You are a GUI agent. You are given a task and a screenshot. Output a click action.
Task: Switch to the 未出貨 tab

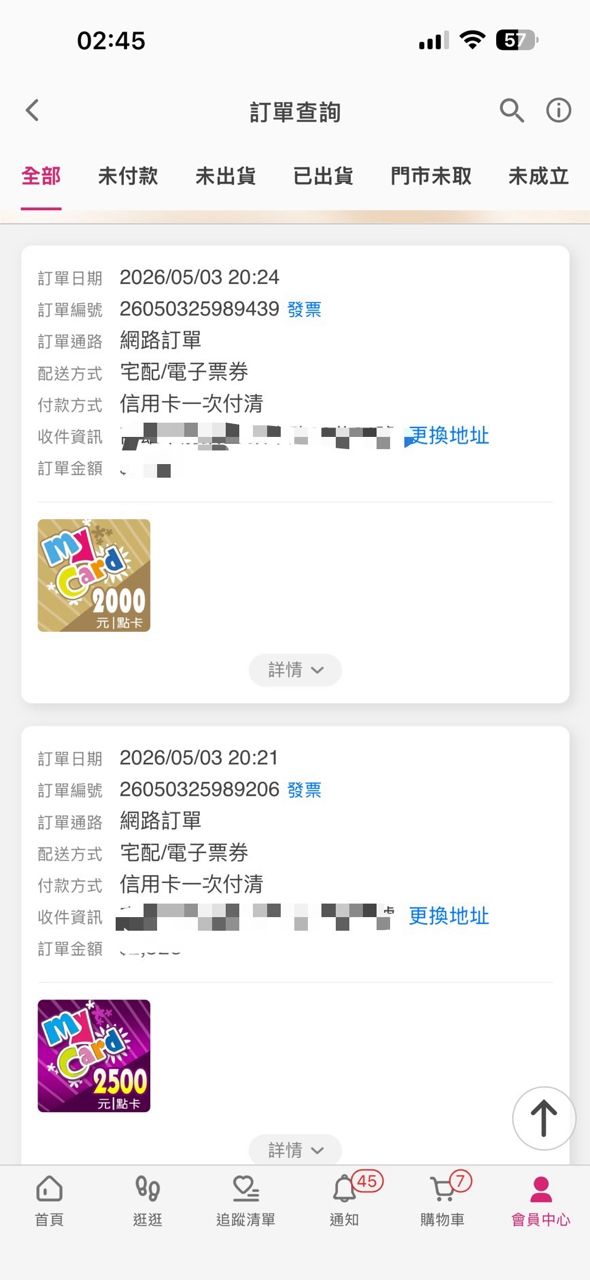pyautogui.click(x=225, y=176)
